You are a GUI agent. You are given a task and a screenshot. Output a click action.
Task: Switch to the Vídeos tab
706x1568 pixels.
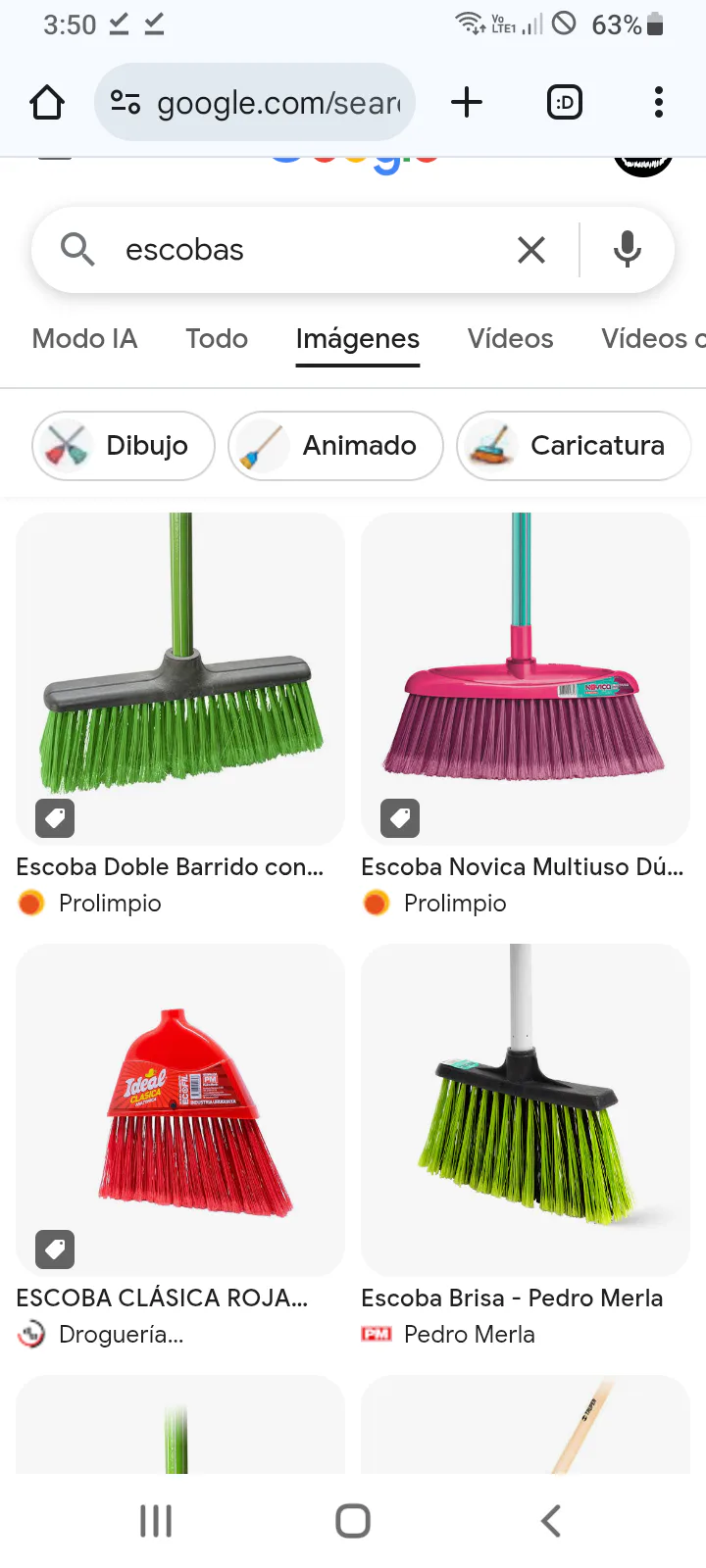[510, 339]
